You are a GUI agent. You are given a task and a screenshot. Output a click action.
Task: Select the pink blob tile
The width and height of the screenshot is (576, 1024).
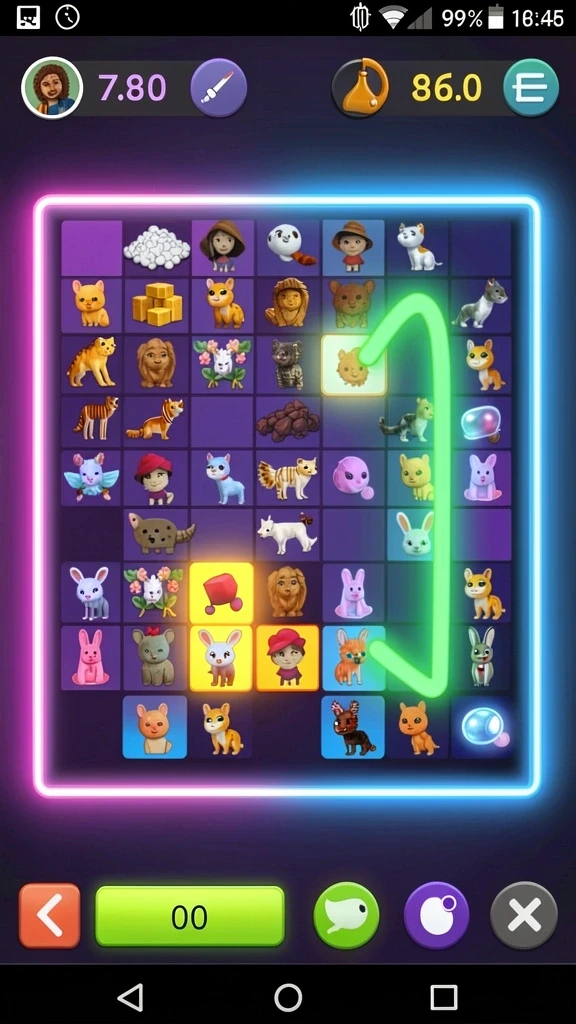pos(353,478)
